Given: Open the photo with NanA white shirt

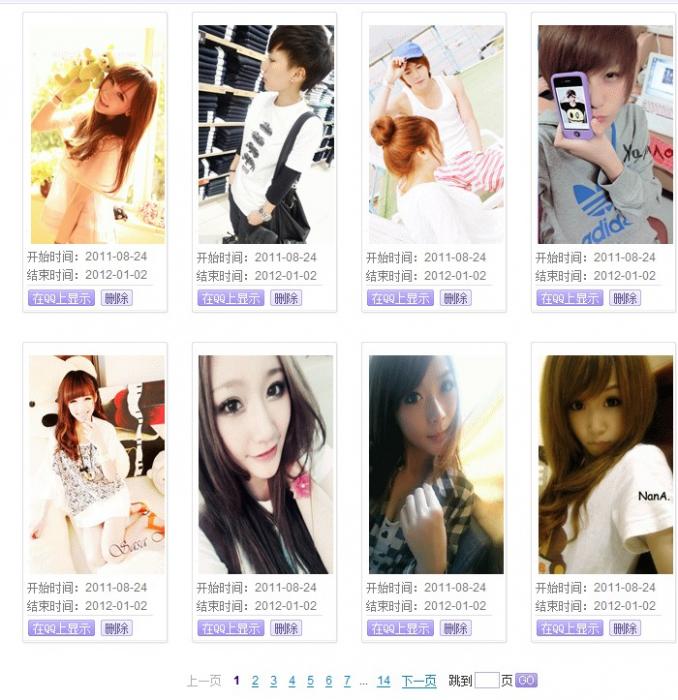Looking at the screenshot, I should point(605,464).
